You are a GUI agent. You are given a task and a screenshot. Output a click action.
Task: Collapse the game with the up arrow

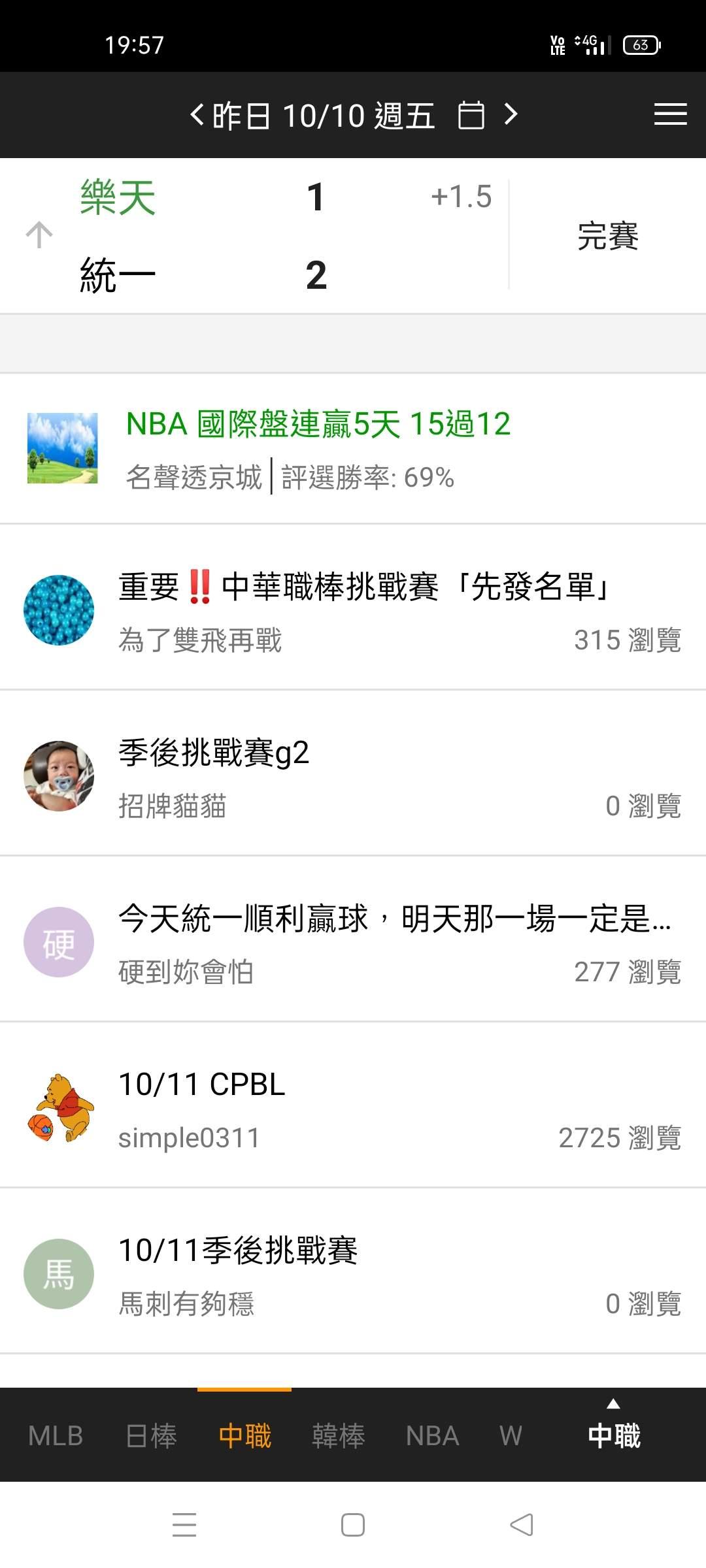[39, 235]
